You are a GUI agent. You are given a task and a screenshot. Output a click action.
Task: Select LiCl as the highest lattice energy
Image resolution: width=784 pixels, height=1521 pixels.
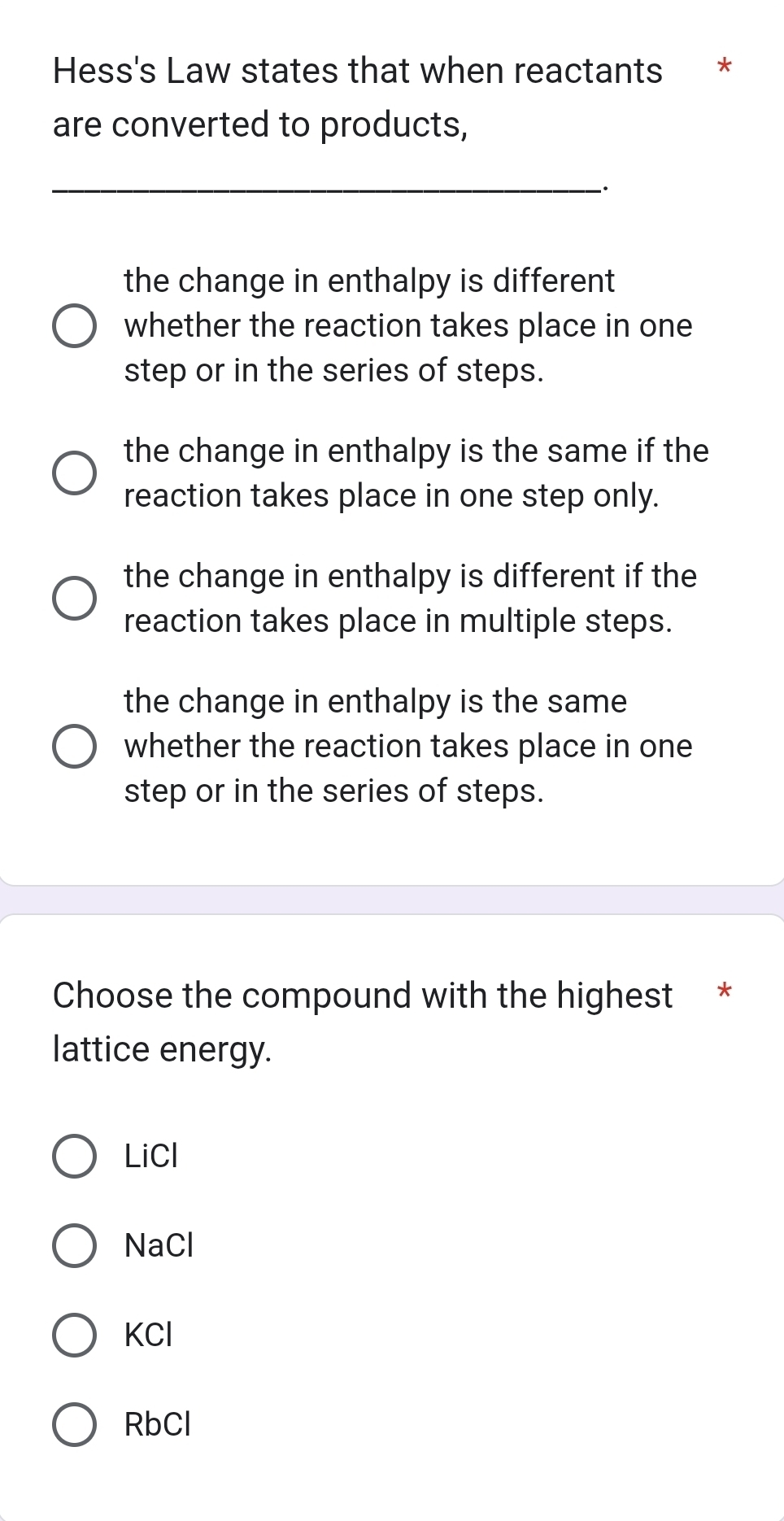(74, 1157)
